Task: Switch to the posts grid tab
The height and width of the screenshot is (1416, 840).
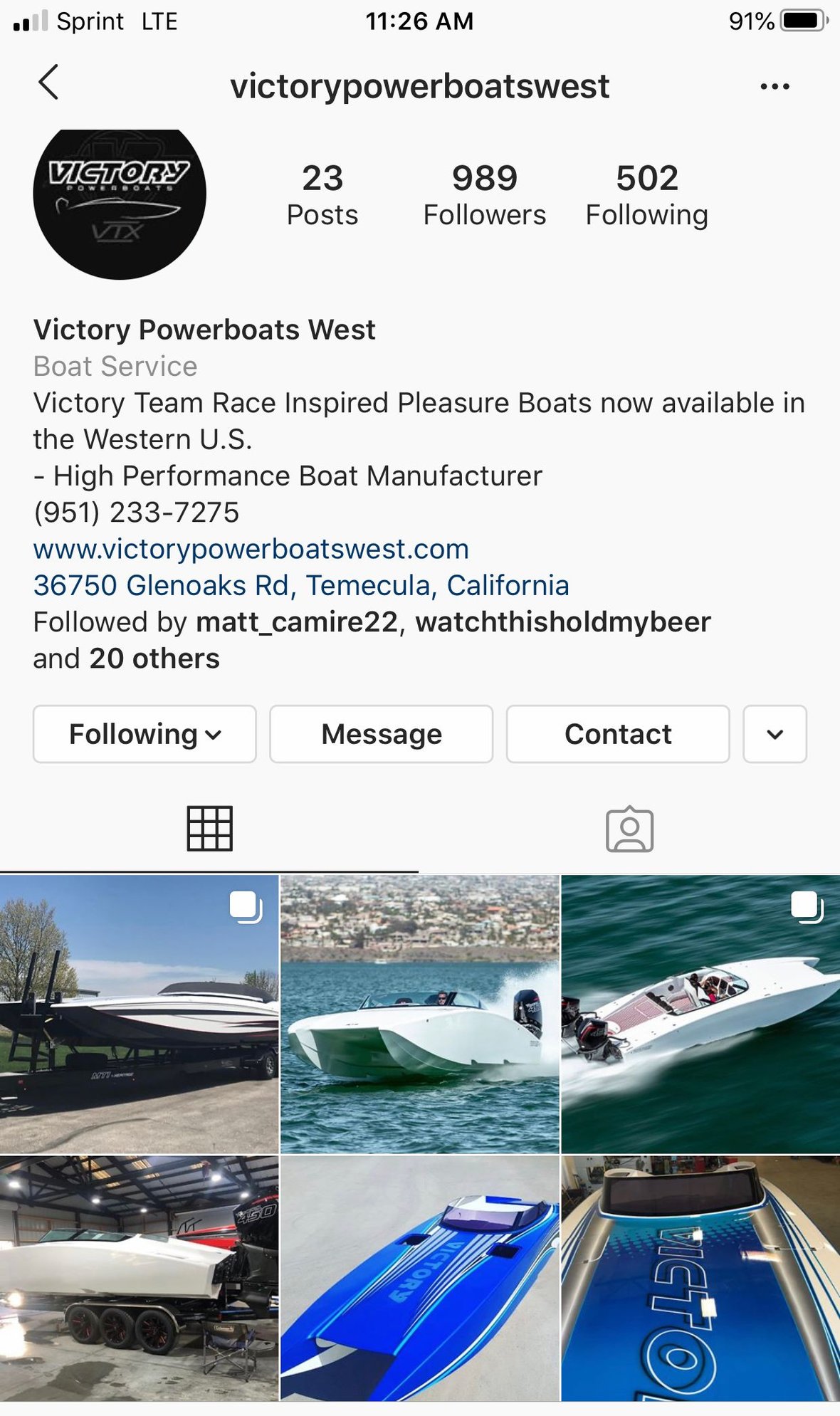Action: [x=209, y=829]
